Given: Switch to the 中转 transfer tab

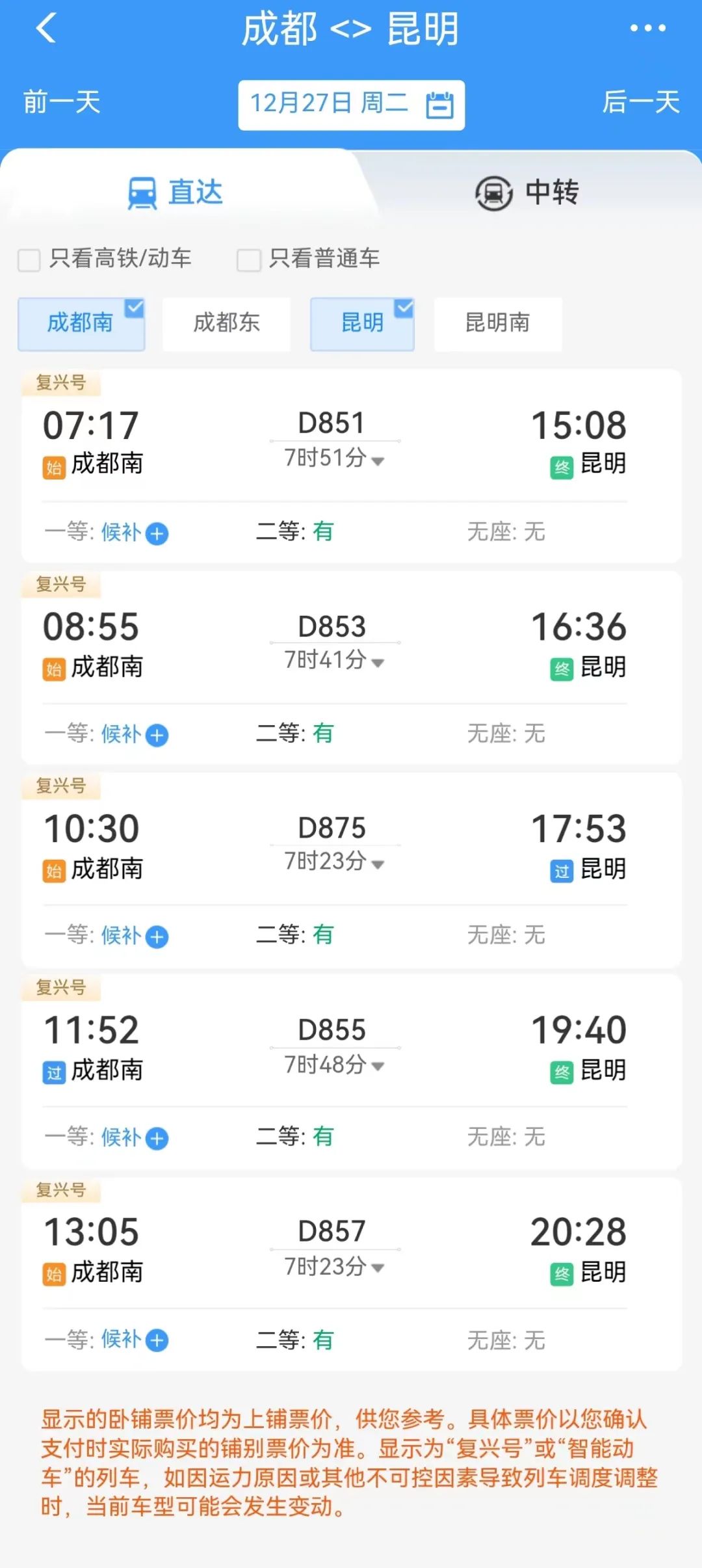Looking at the screenshot, I should (526, 193).
